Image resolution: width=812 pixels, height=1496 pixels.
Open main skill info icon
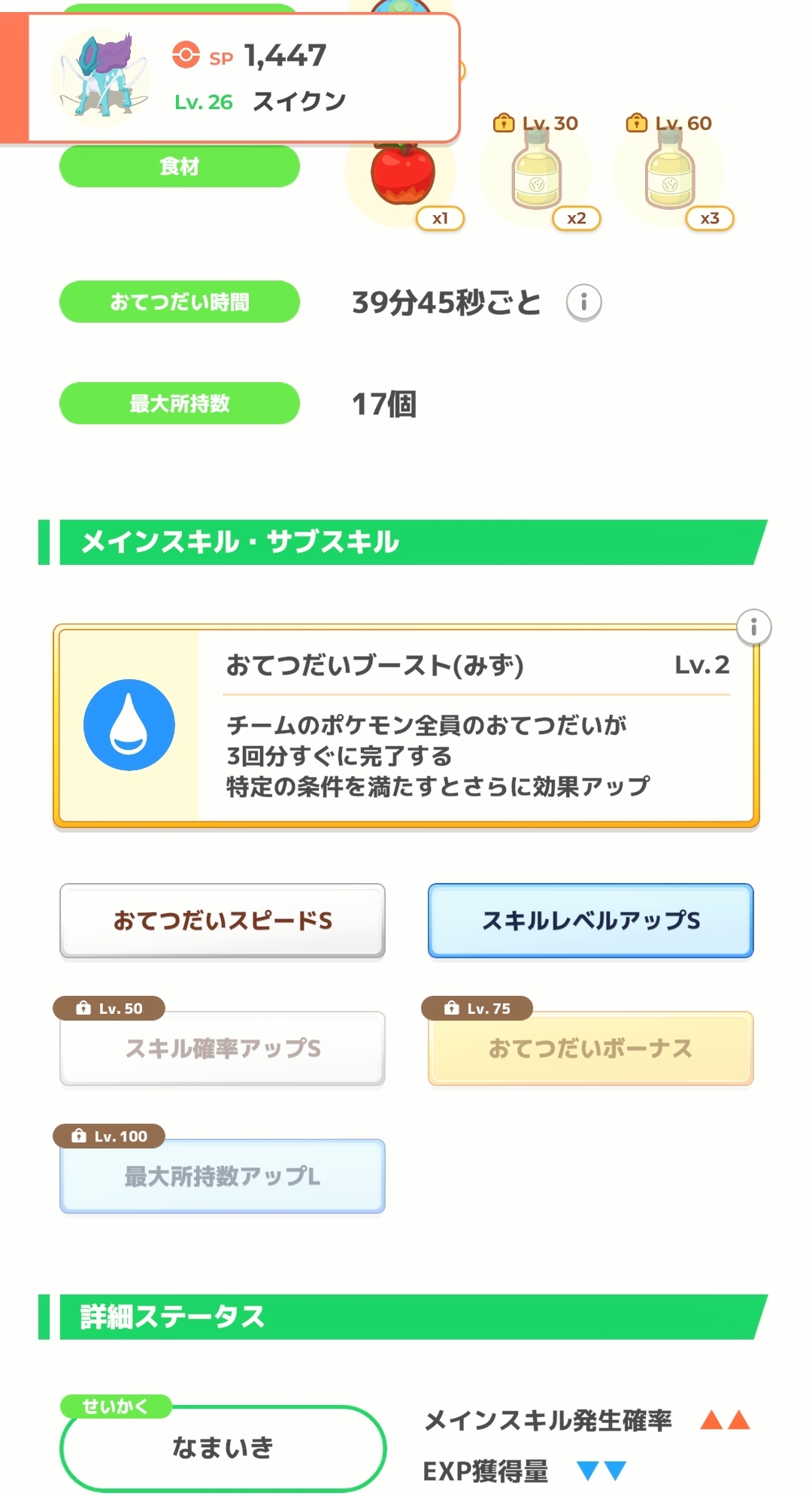[x=753, y=627]
